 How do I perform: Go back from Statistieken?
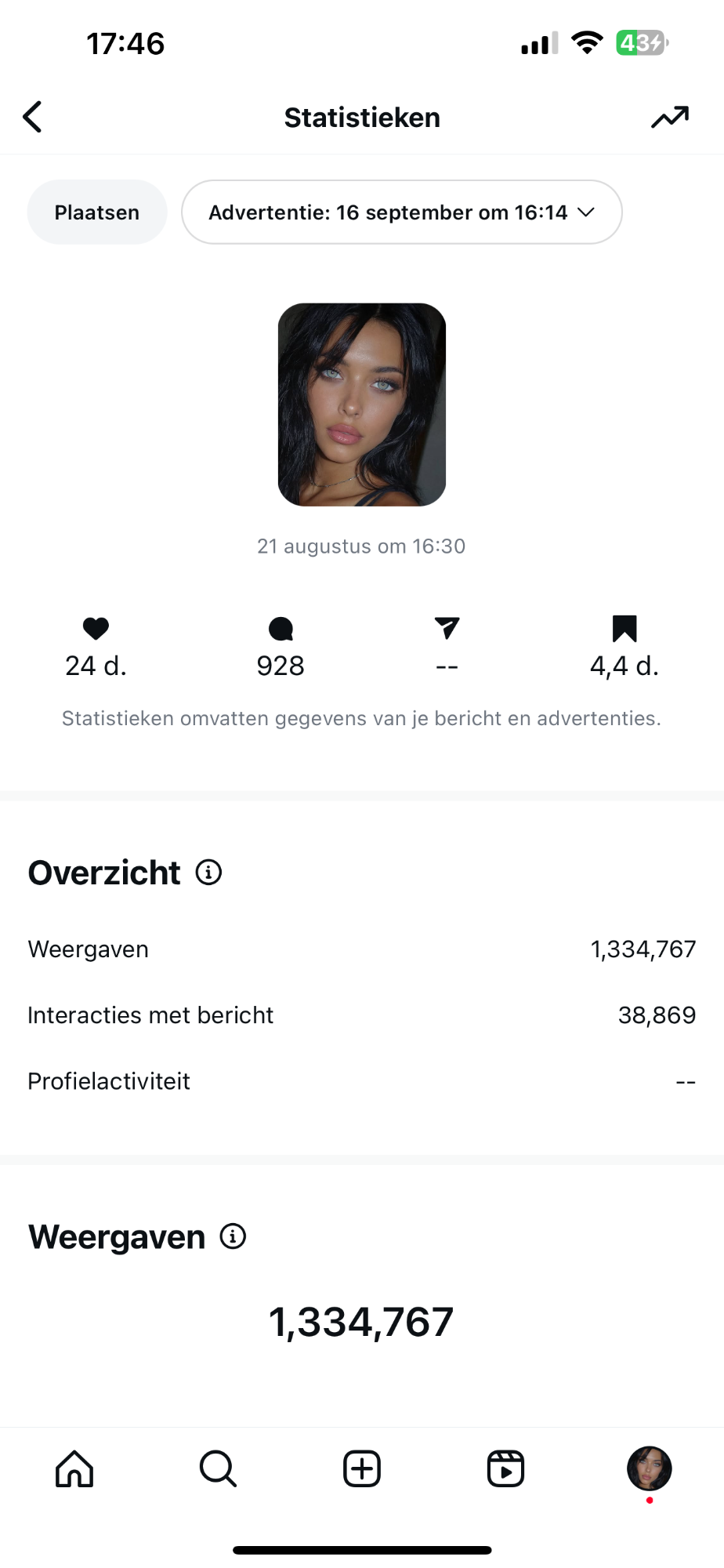click(32, 118)
